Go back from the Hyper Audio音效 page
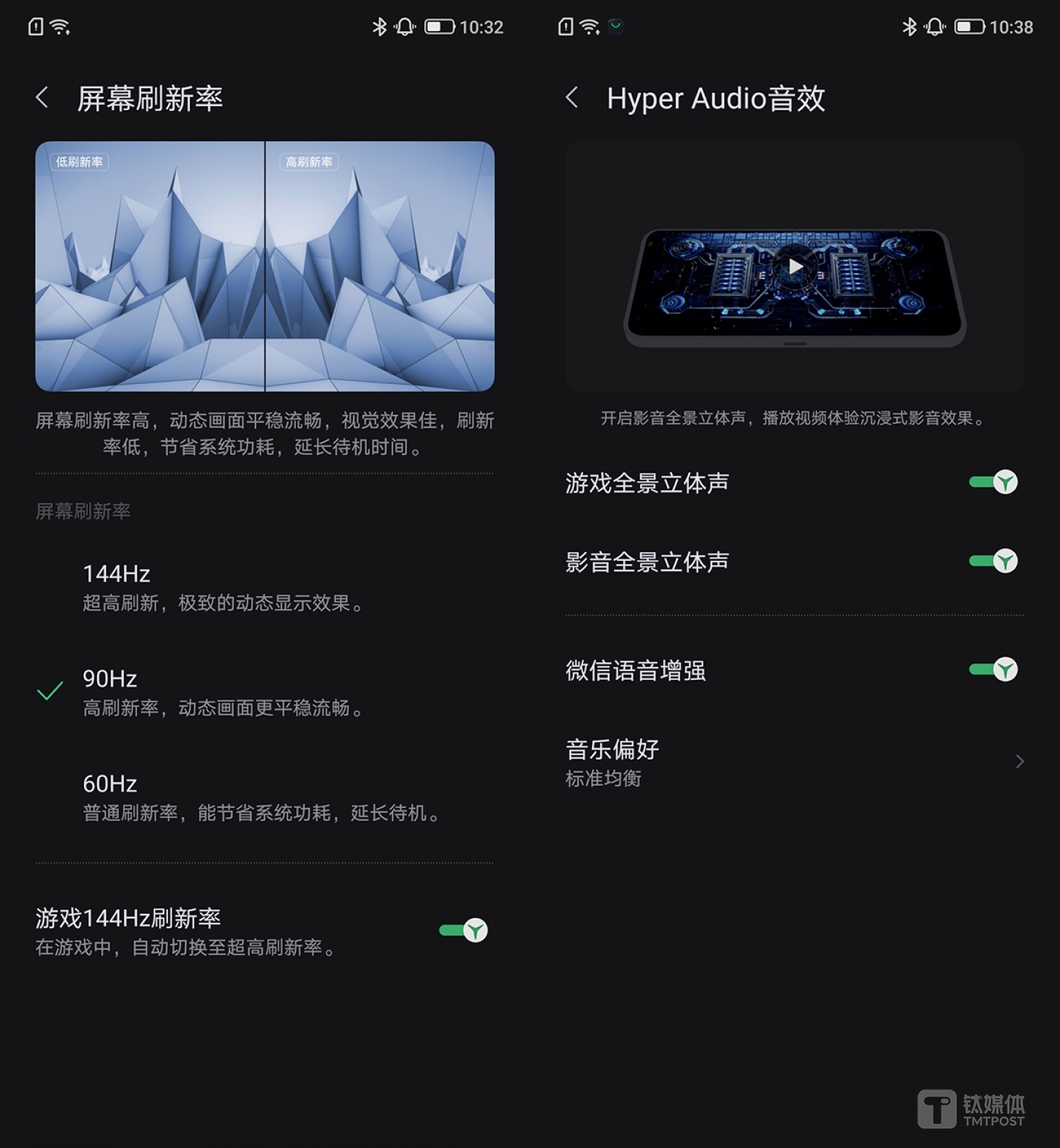The height and width of the screenshot is (1148, 1060). coord(573,98)
